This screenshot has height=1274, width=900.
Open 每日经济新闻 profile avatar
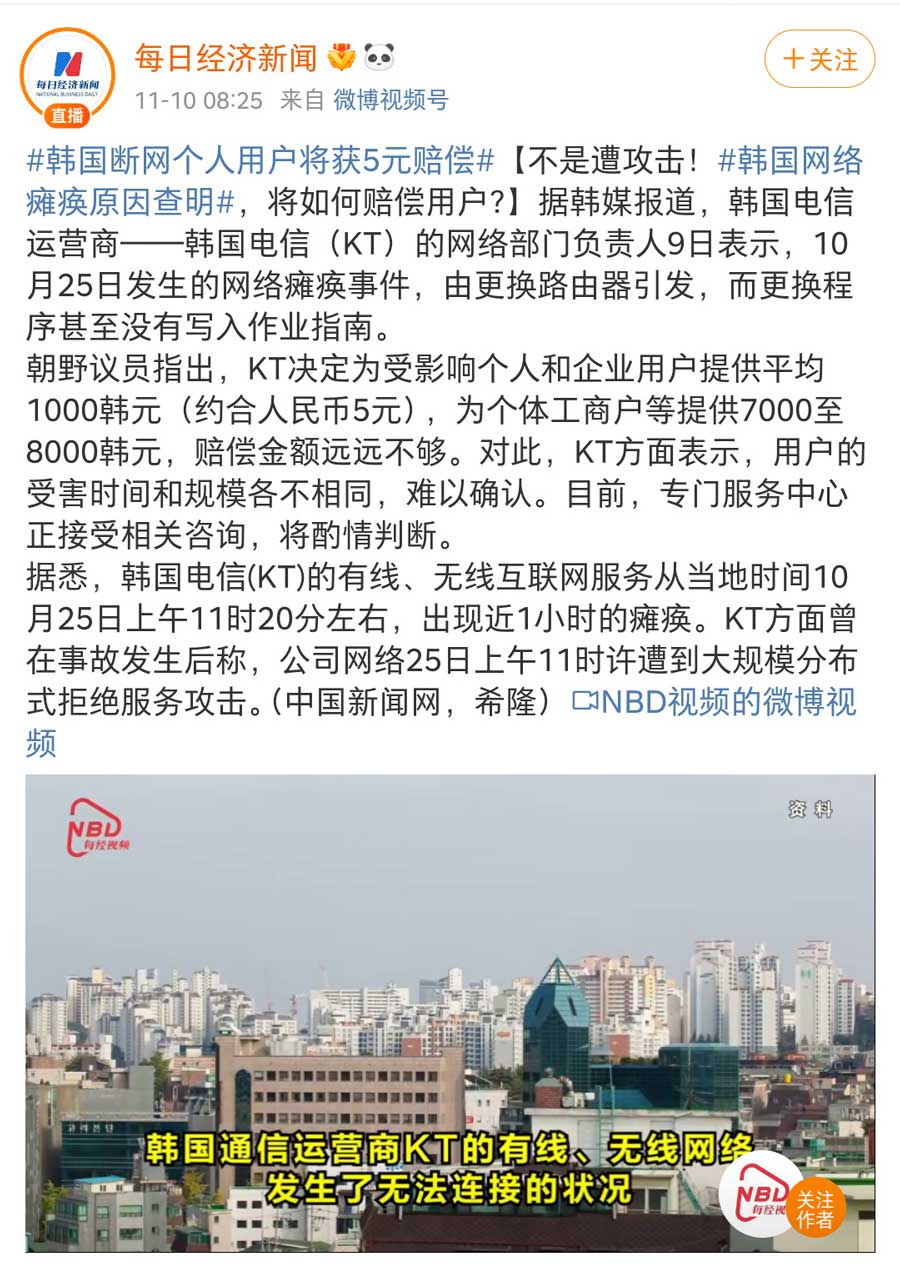(68, 72)
